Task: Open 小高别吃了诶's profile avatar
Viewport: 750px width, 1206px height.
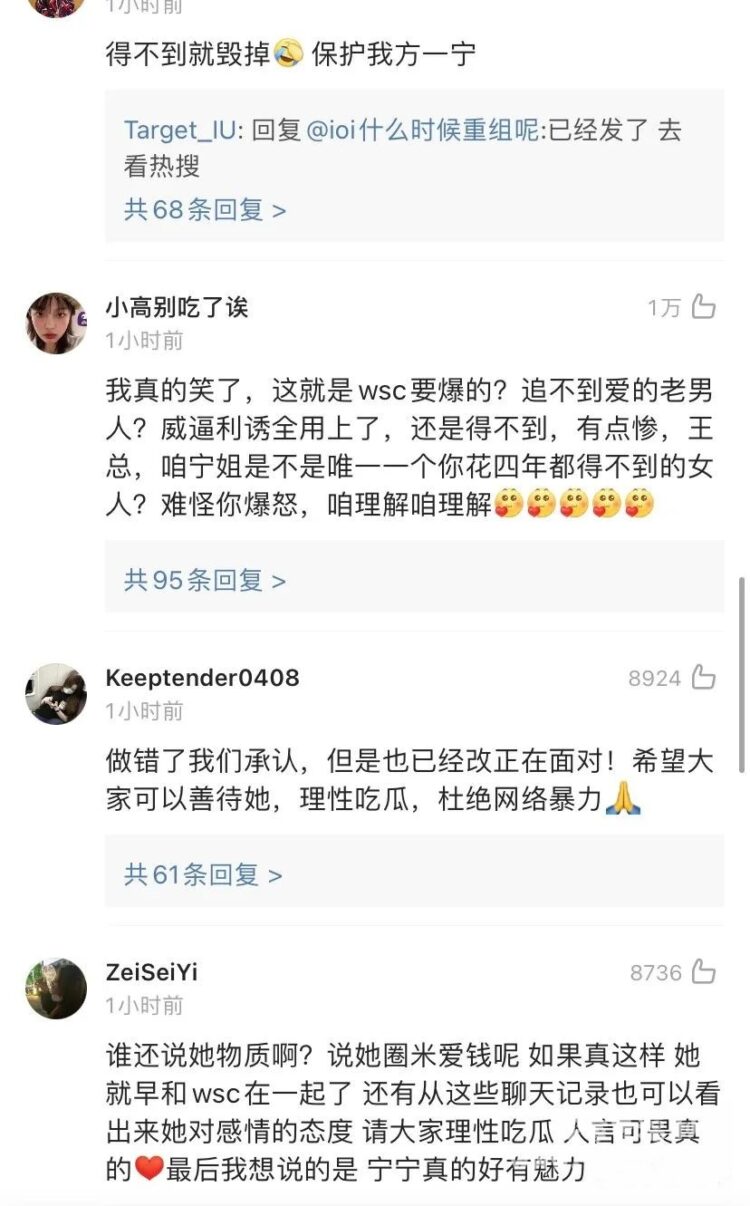Action: click(55, 323)
